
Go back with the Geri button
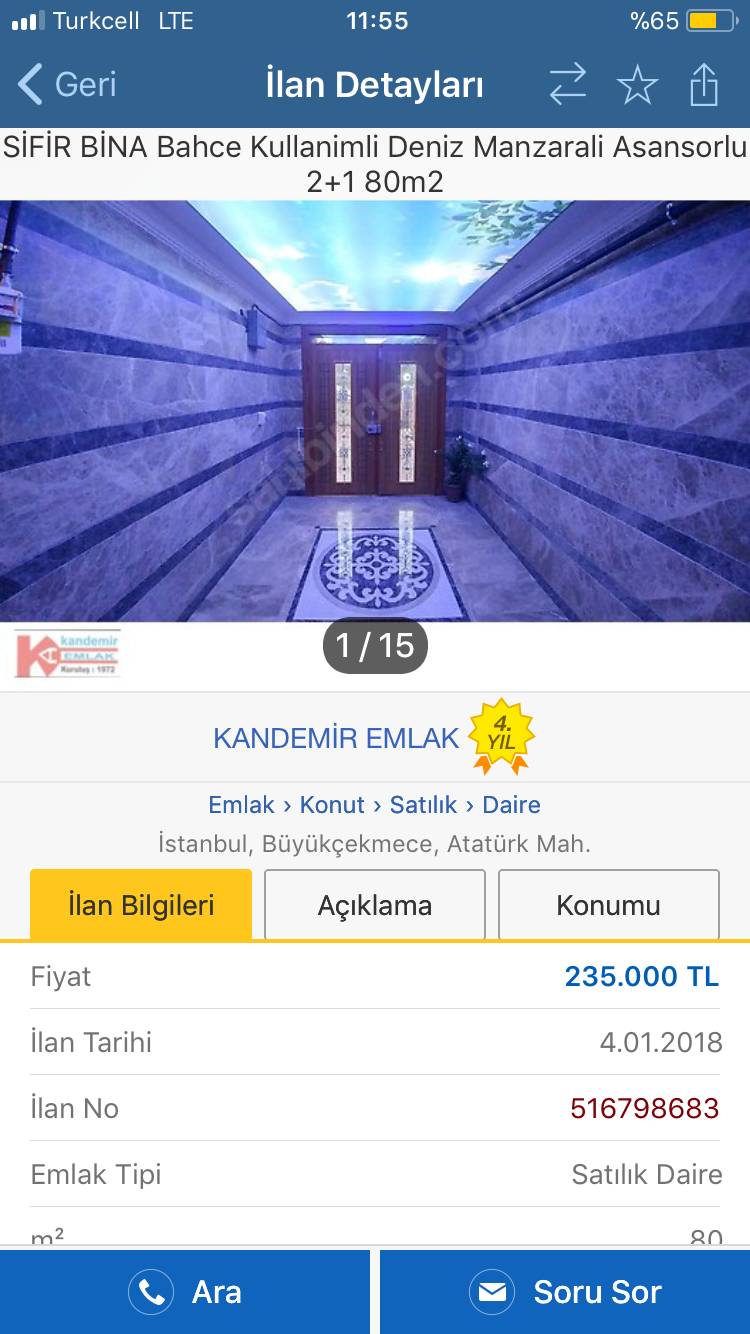(x=67, y=85)
